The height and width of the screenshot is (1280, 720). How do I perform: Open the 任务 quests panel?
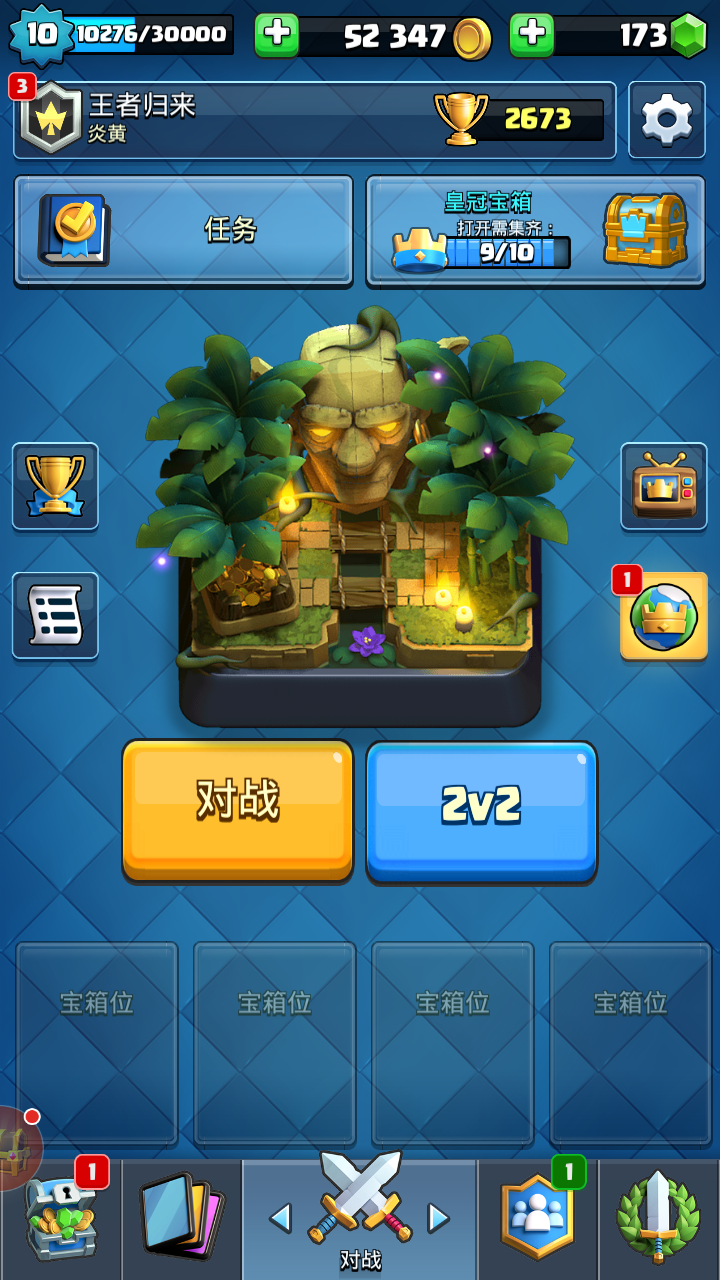(183, 230)
